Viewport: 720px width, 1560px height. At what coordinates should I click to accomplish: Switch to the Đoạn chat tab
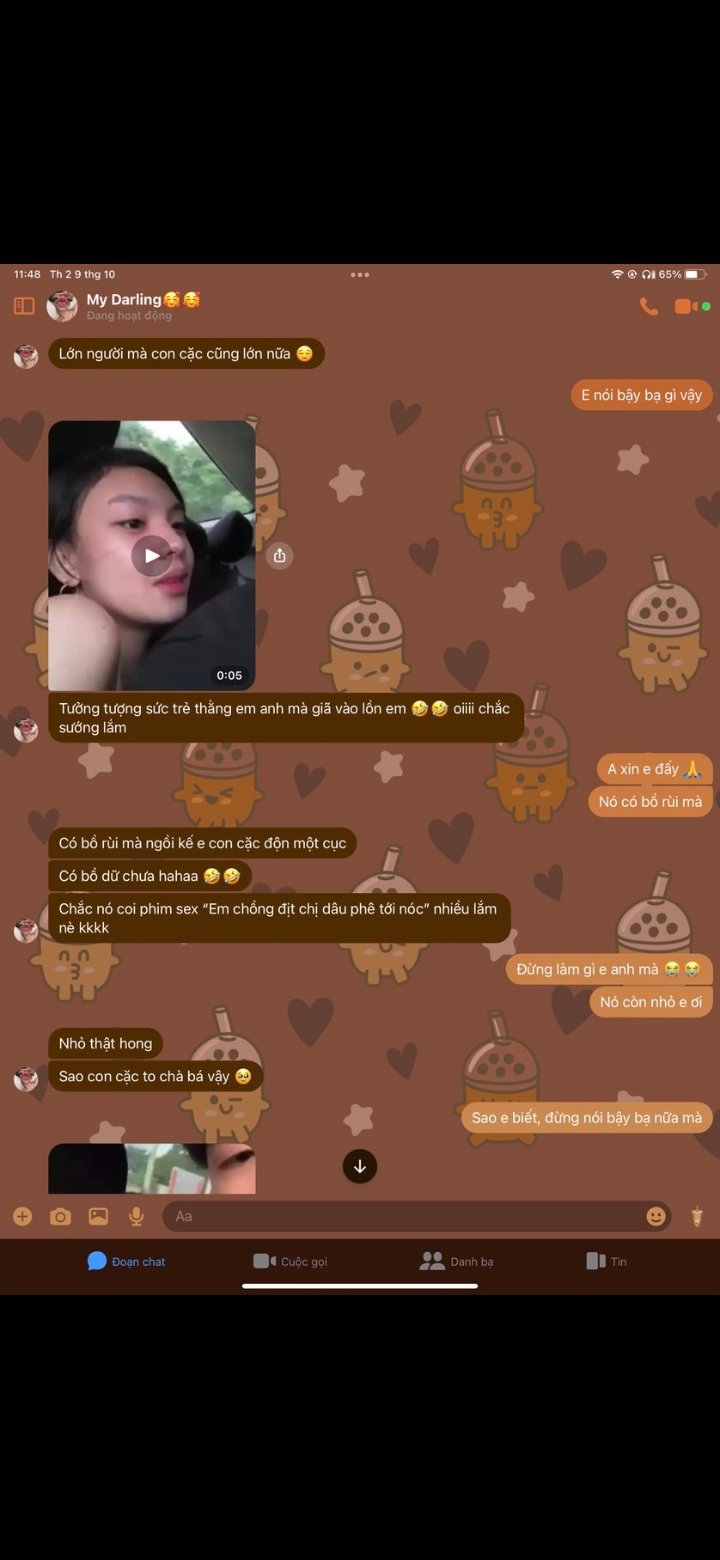point(126,1261)
